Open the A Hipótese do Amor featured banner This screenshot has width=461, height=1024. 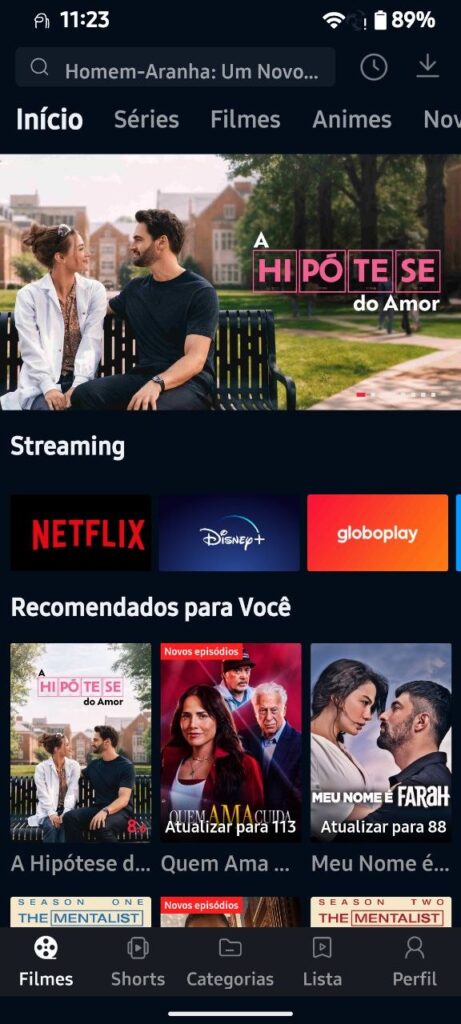click(230, 282)
